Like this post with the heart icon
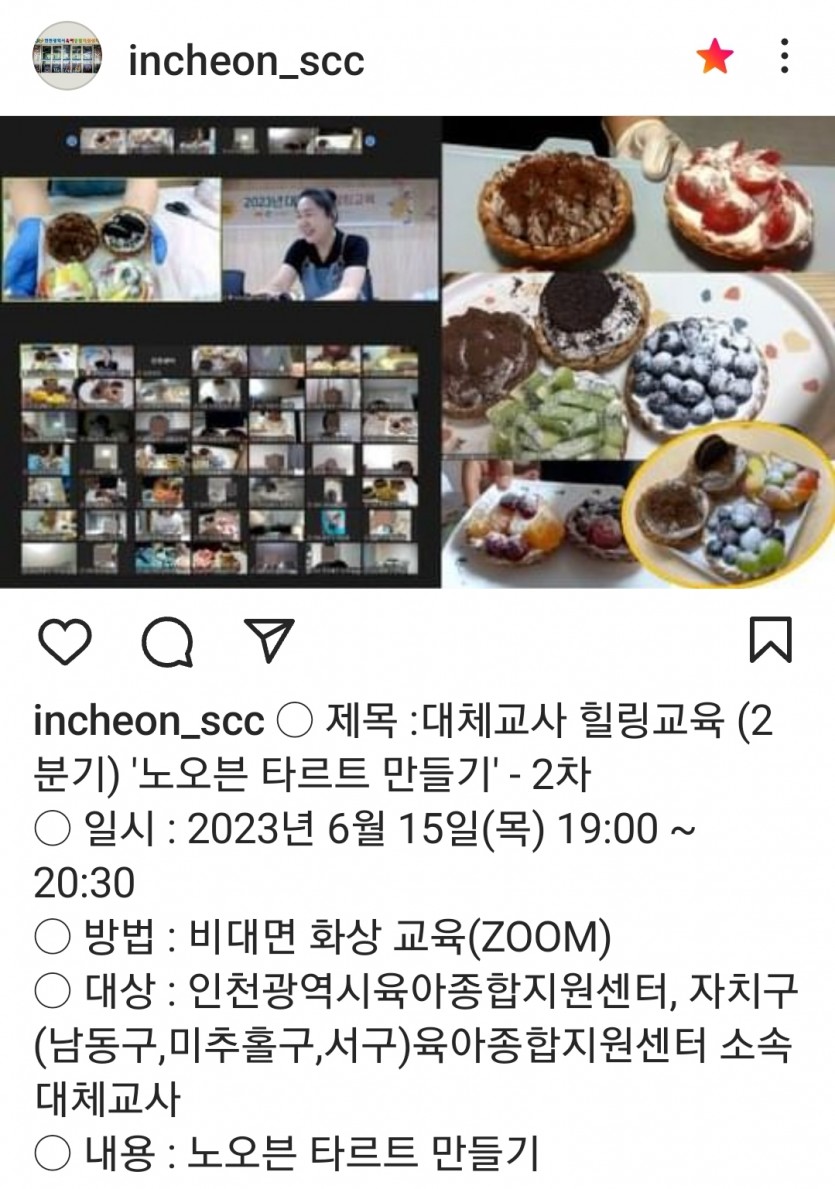The image size is (835, 1189). [x=67, y=641]
